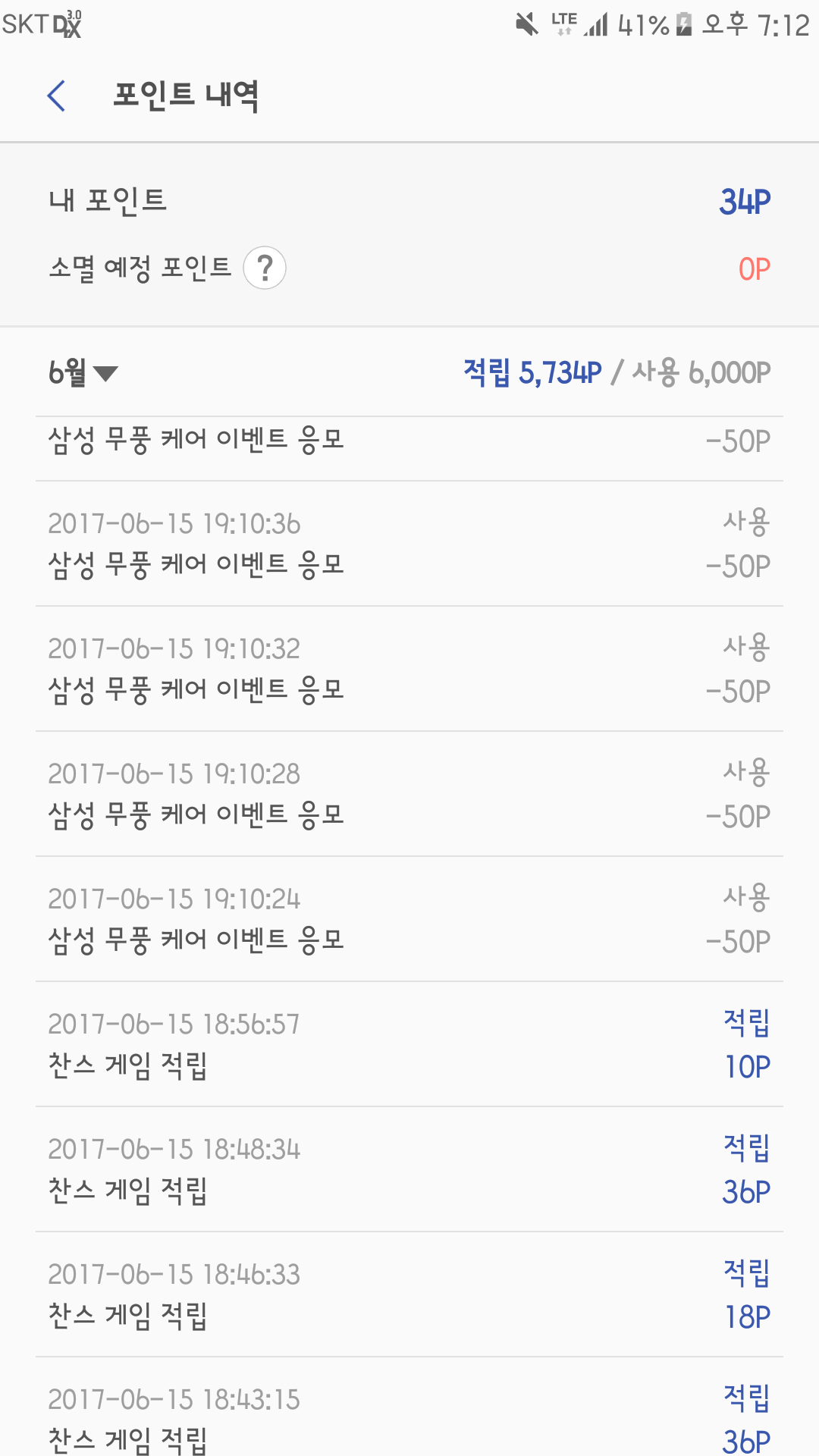Image resolution: width=819 pixels, height=1456 pixels.
Task: Expand the 6월 month dropdown
Action: point(83,372)
